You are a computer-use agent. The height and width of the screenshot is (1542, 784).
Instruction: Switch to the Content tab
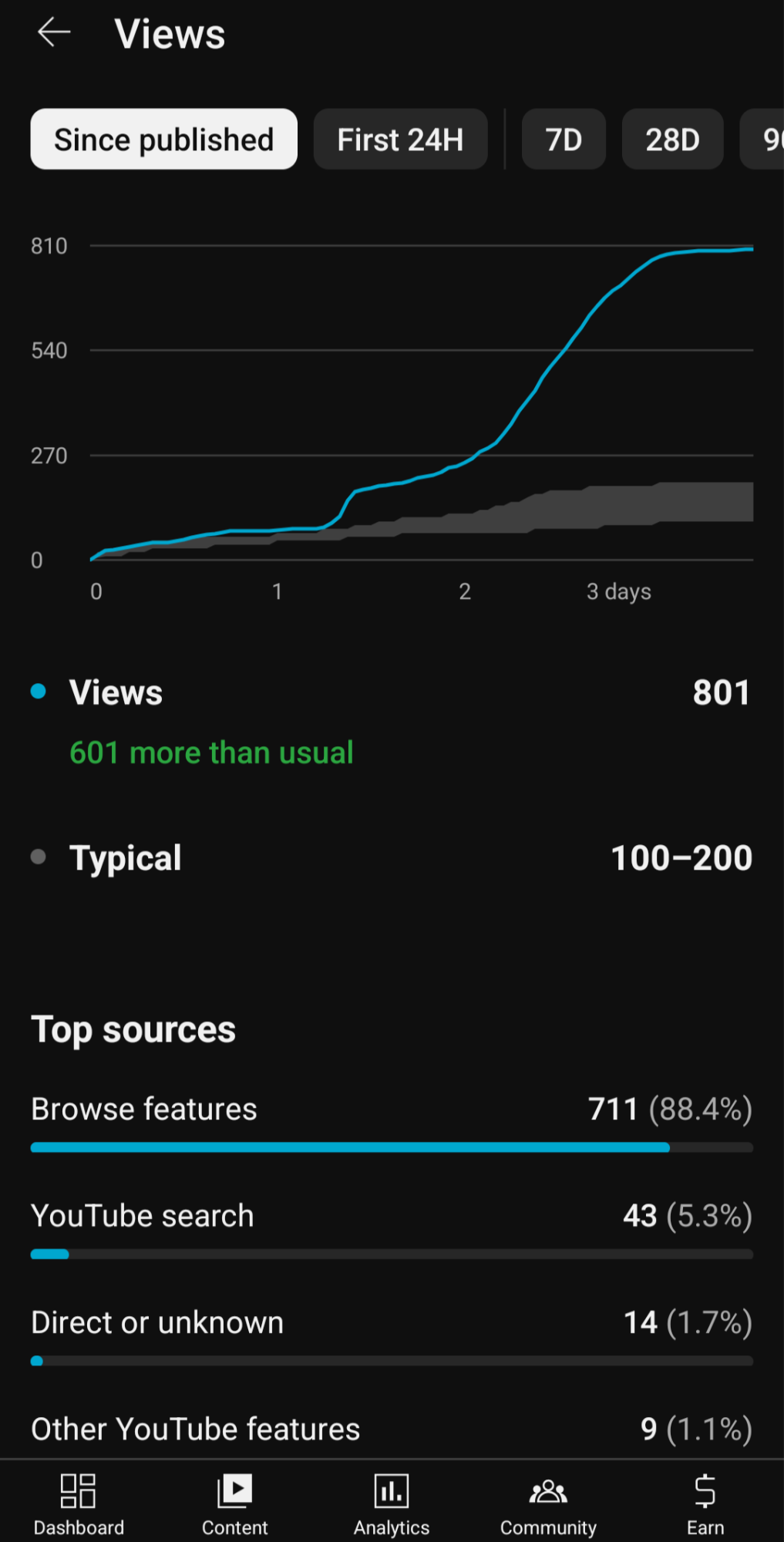[235, 1502]
